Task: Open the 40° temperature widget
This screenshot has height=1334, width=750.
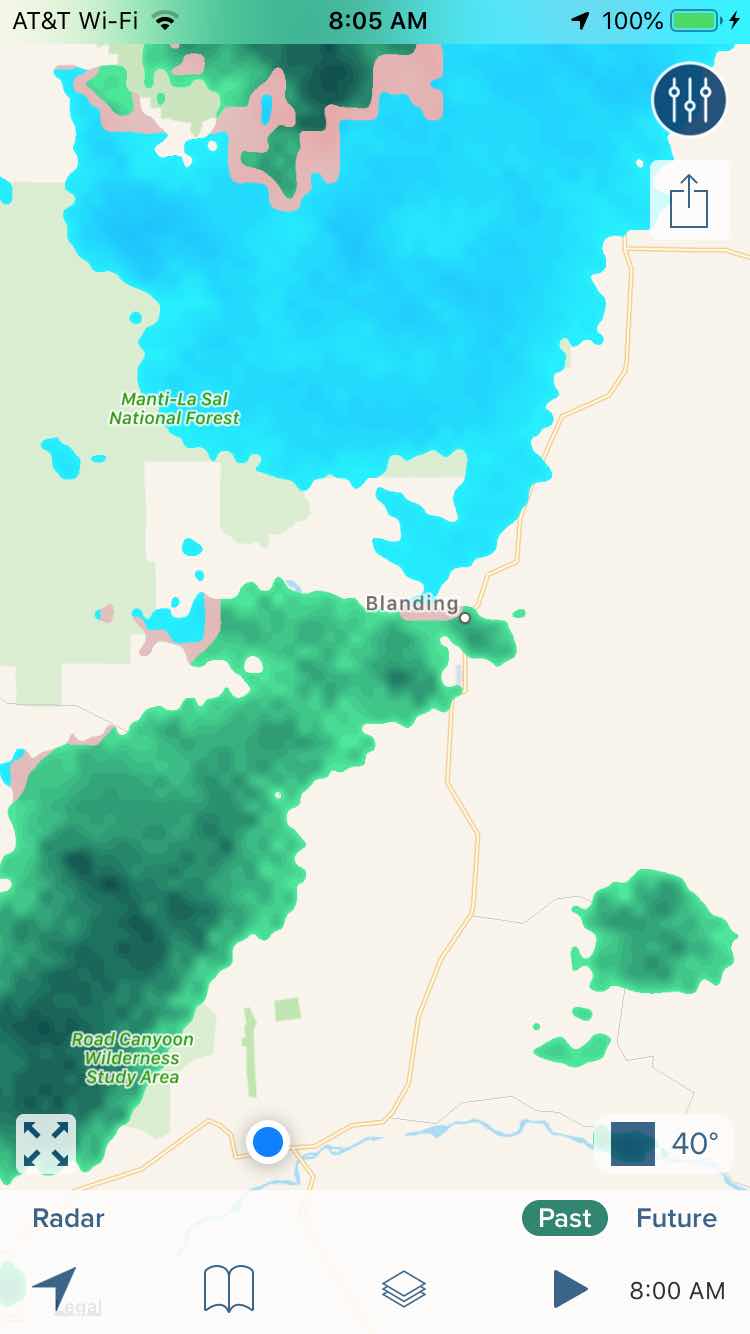Action: pyautogui.click(x=665, y=1143)
